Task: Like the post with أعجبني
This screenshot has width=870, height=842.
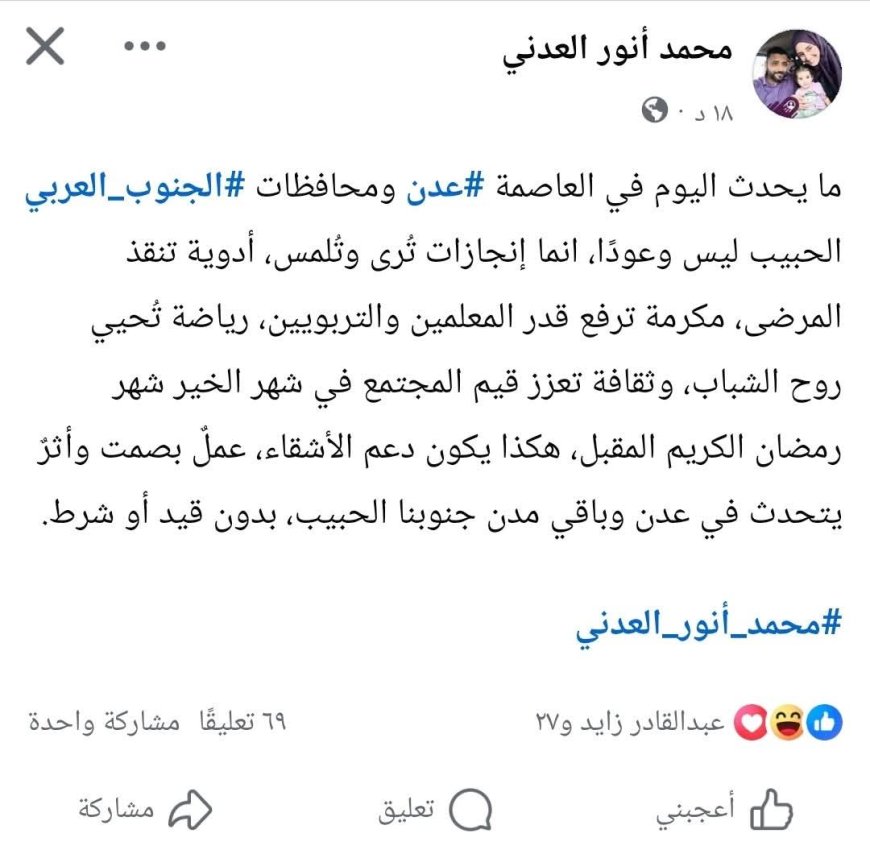Action: pyautogui.click(x=723, y=810)
